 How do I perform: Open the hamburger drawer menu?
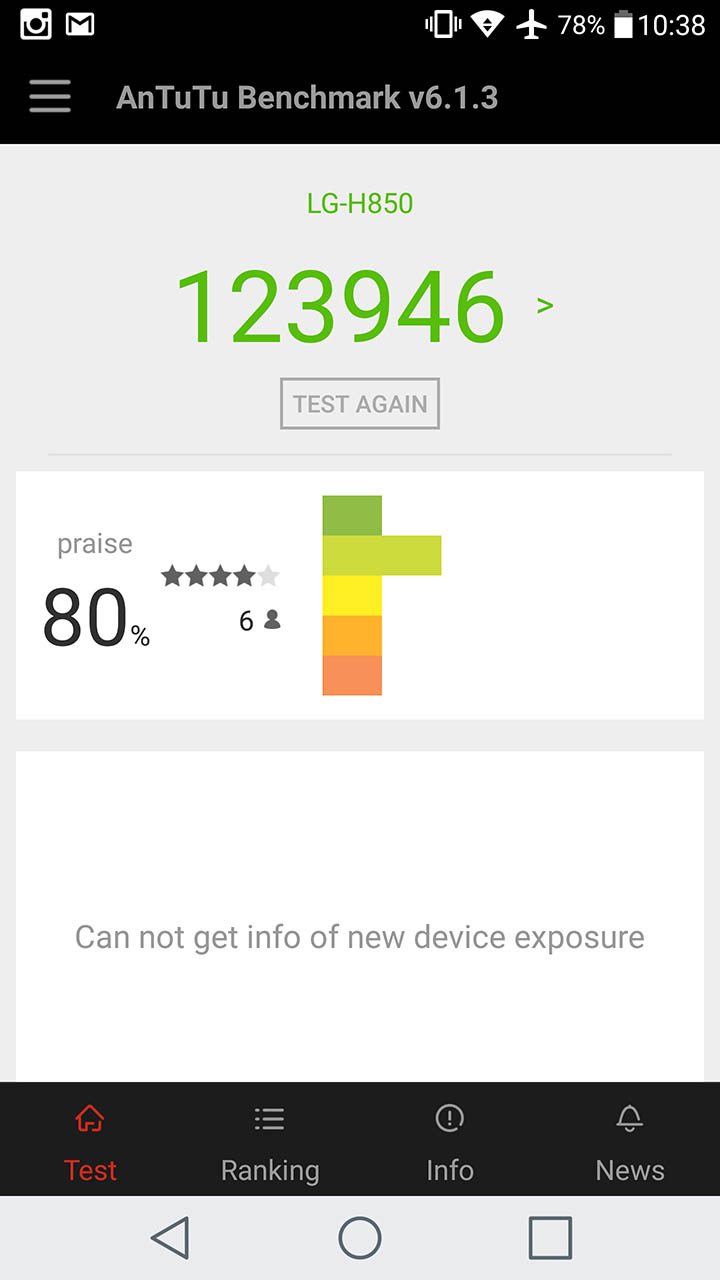50,98
